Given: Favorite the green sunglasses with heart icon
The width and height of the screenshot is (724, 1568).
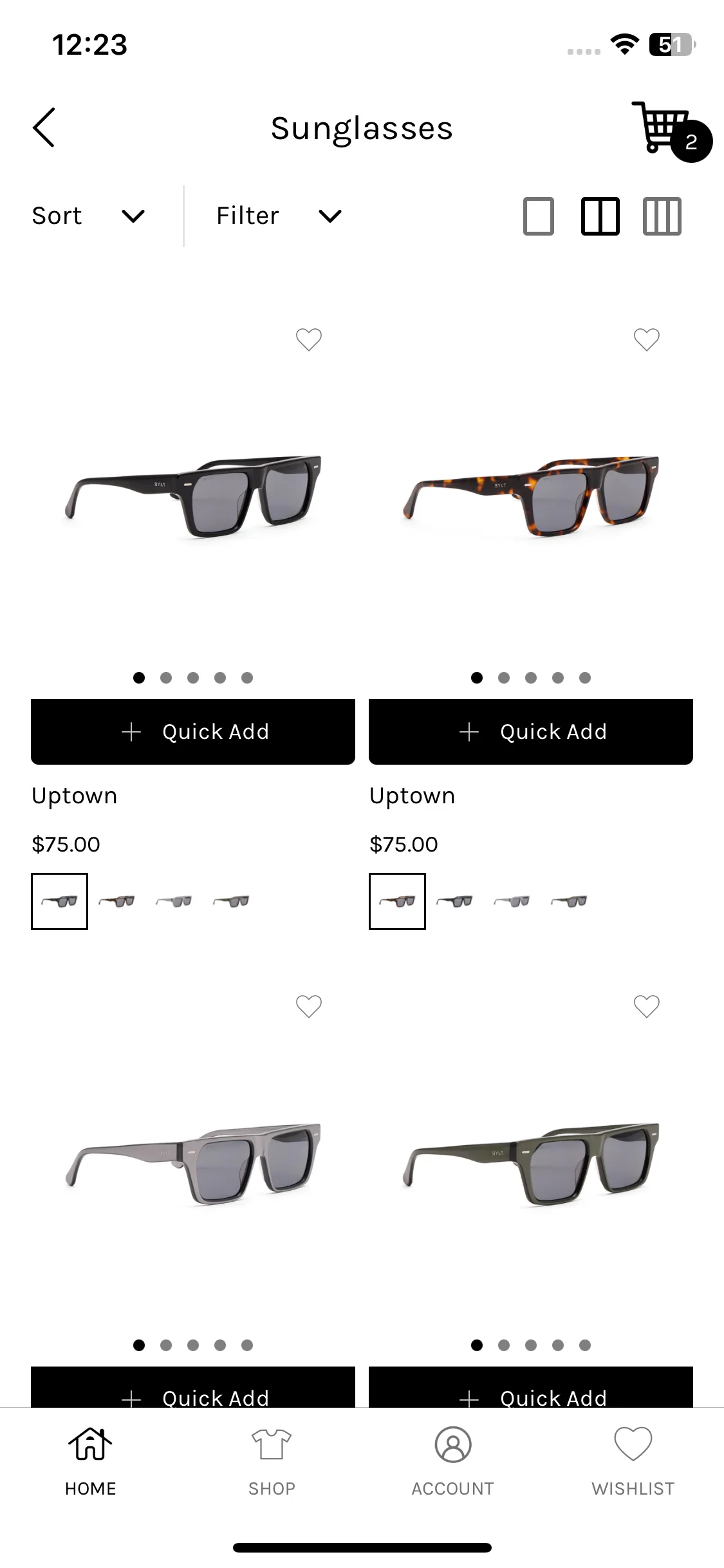Looking at the screenshot, I should [647, 1006].
